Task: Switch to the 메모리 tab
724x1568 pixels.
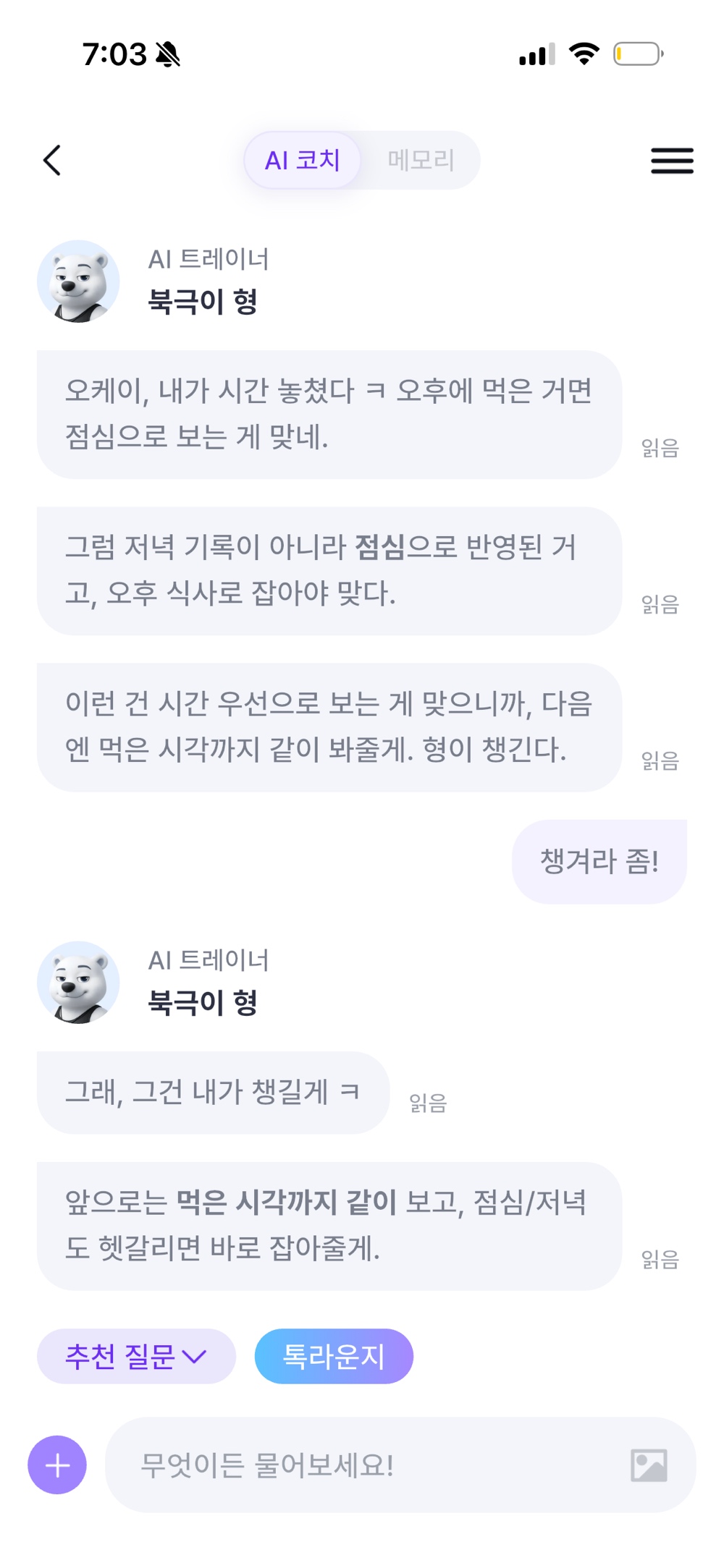Action: click(x=421, y=160)
